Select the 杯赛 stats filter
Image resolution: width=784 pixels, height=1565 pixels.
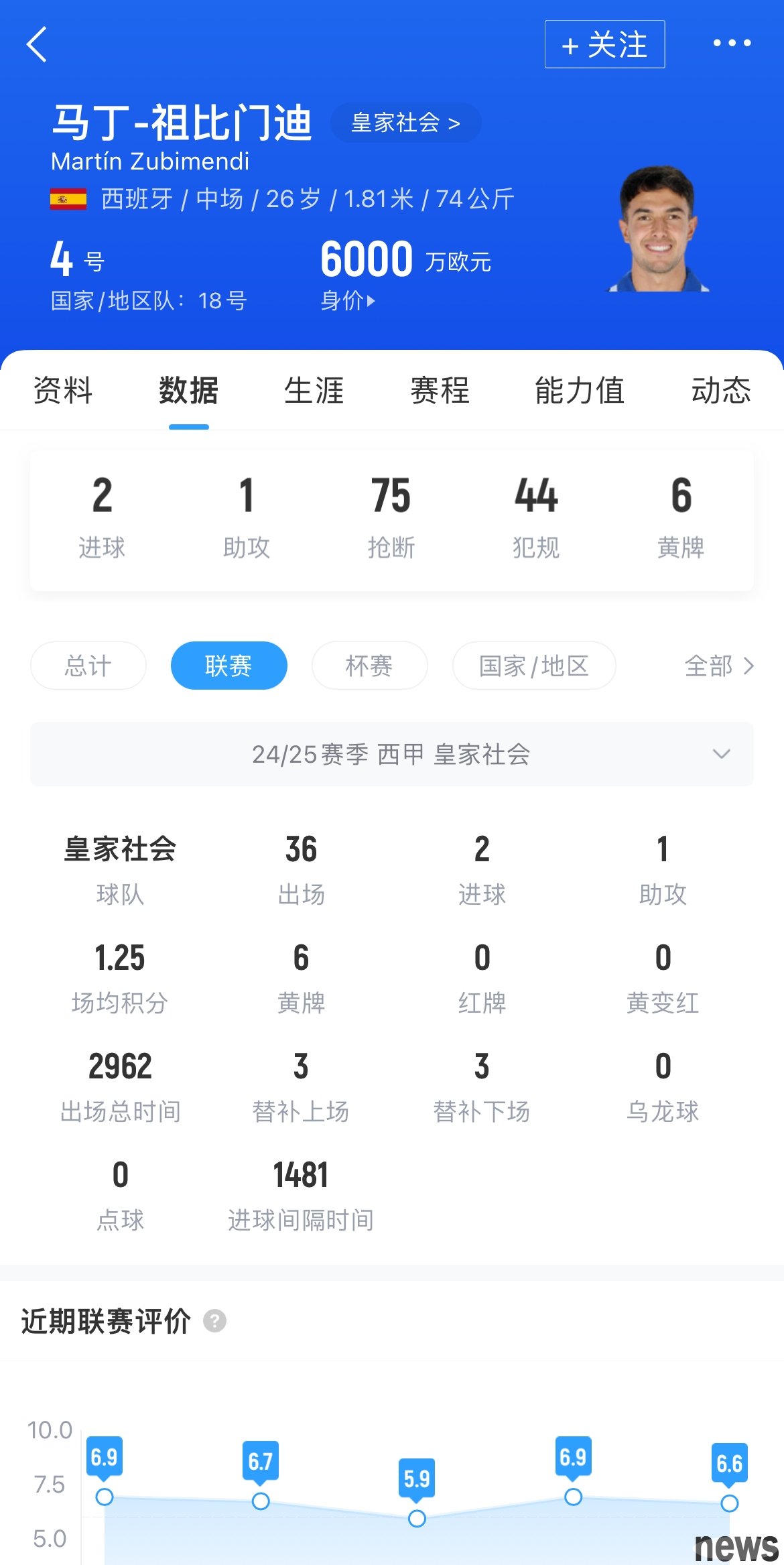[369, 666]
